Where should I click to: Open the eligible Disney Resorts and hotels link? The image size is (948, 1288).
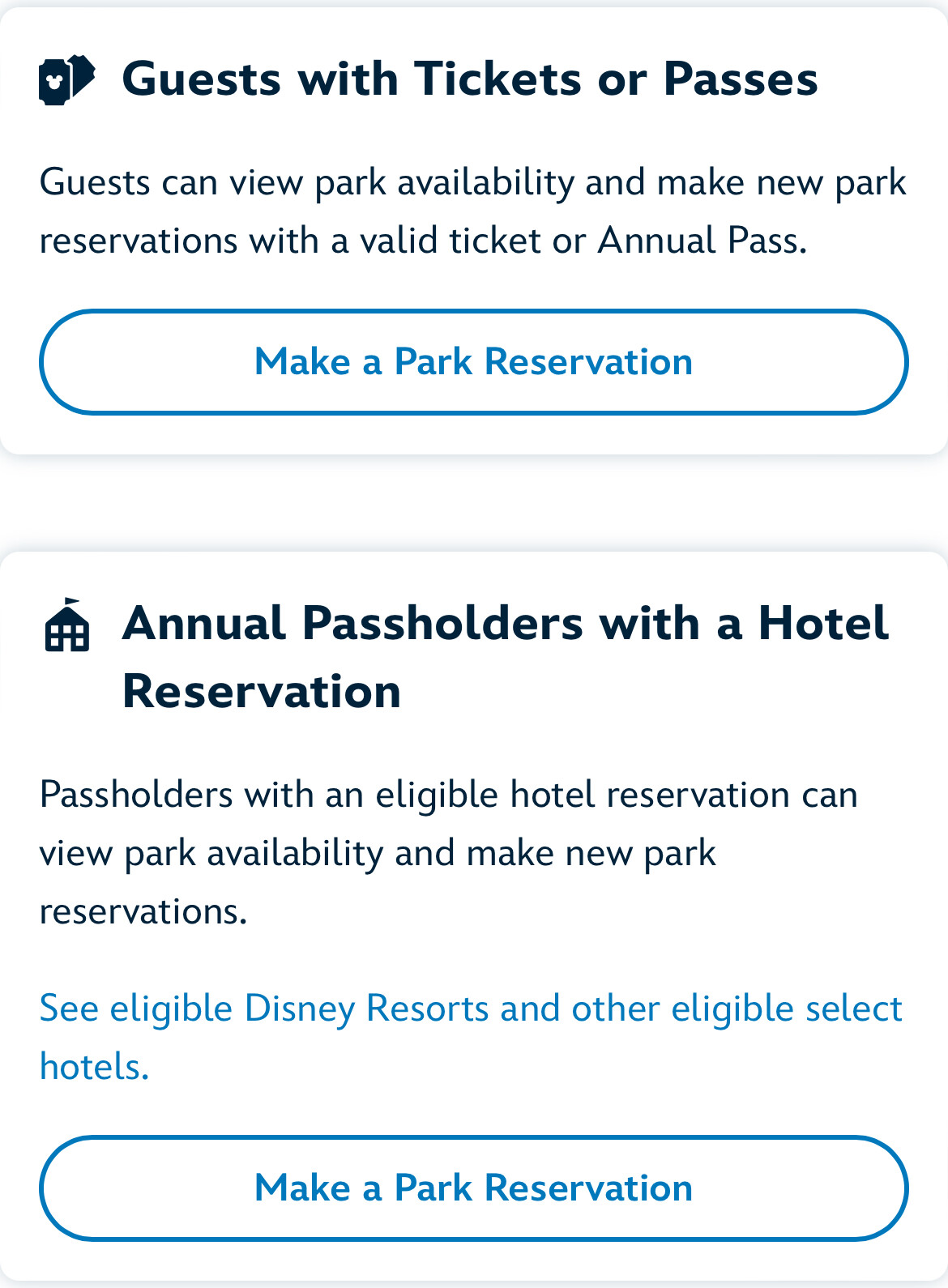point(470,1009)
